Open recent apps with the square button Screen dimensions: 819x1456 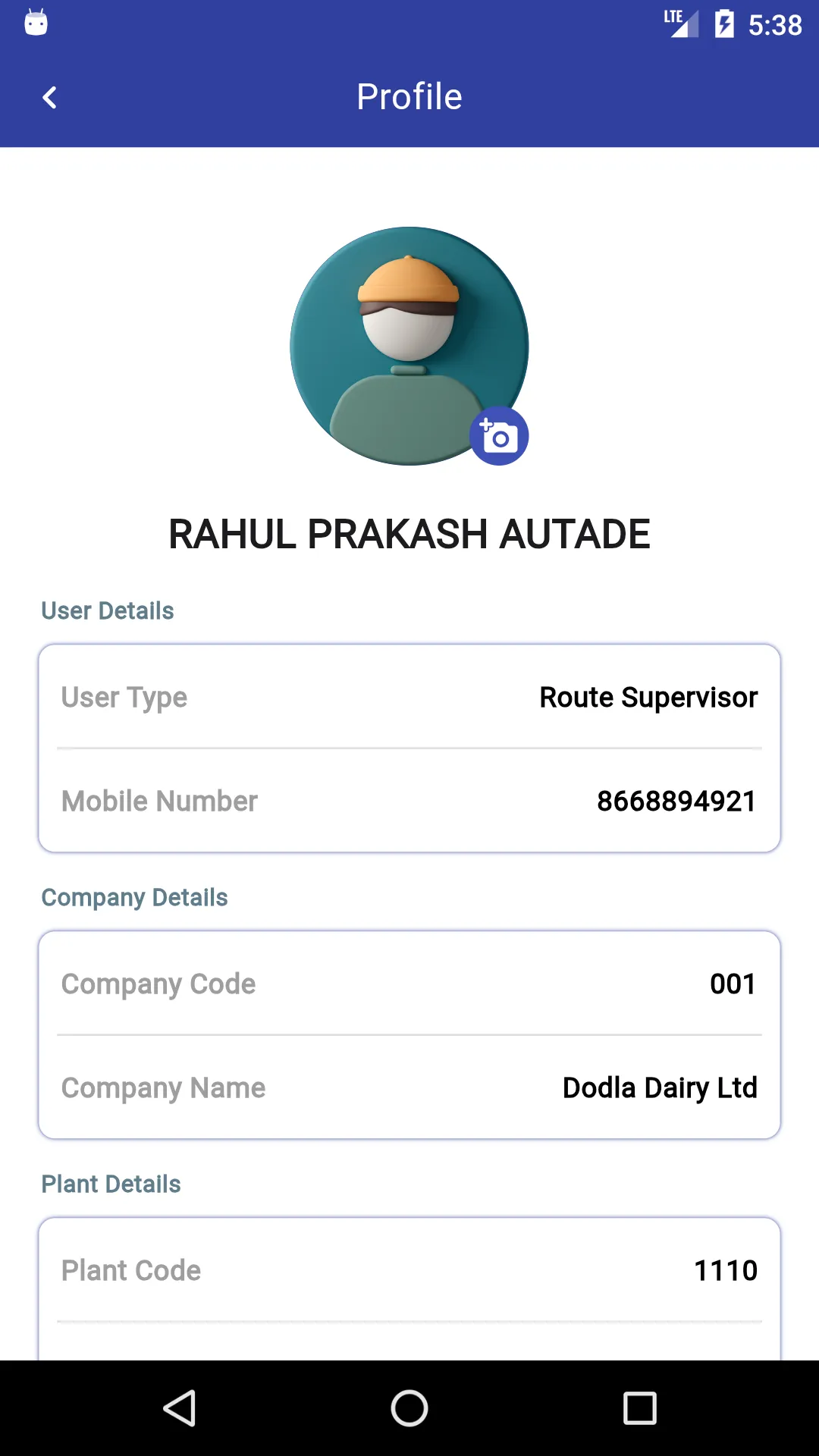click(x=638, y=1408)
